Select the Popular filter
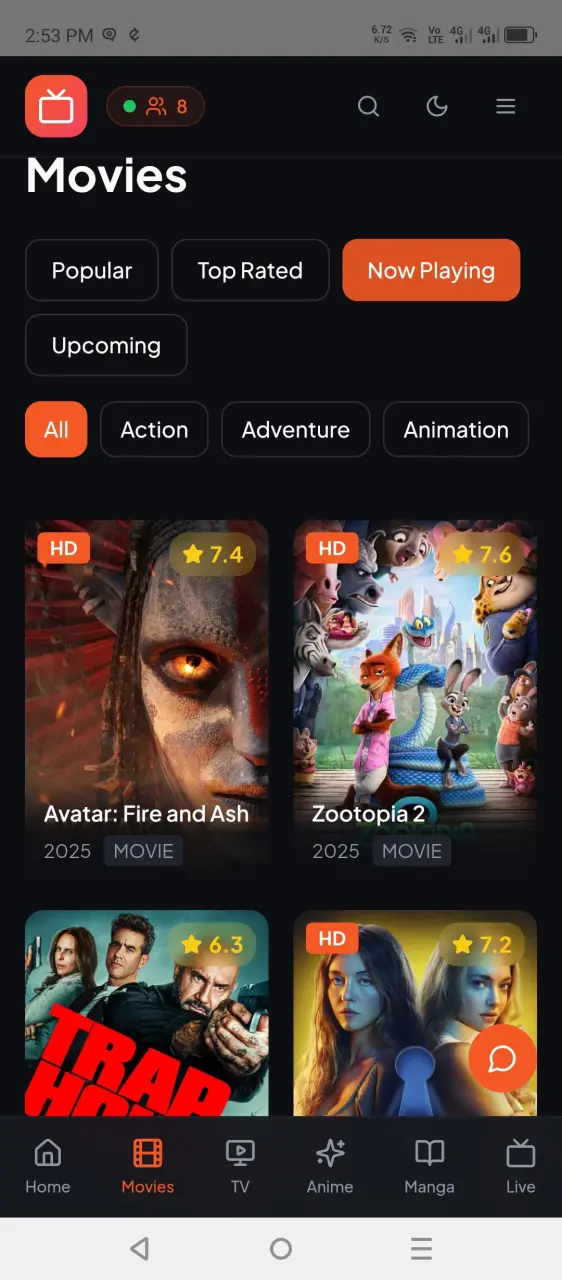The width and height of the screenshot is (562, 1280). point(92,270)
